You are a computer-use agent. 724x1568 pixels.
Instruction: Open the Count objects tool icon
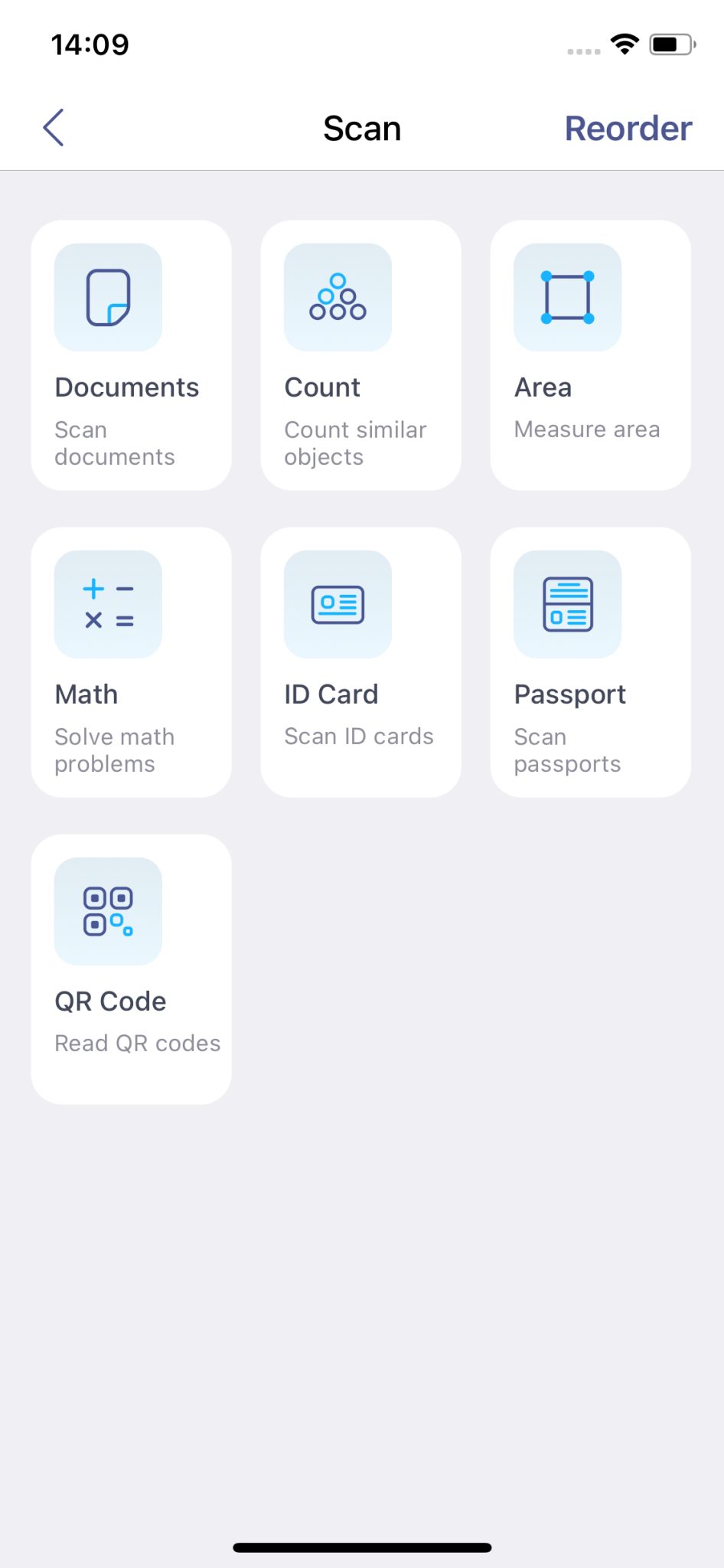pyautogui.click(x=337, y=297)
